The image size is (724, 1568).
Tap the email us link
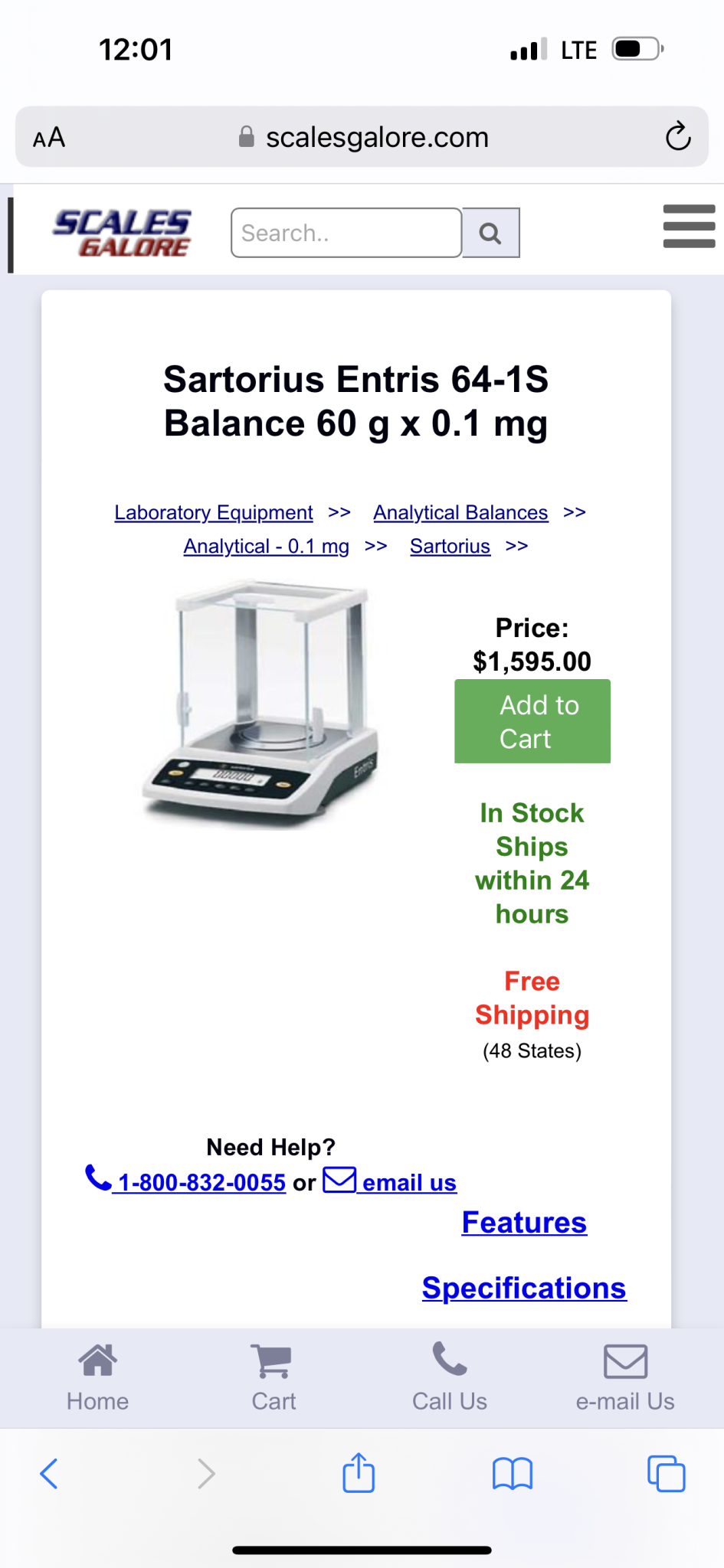[x=390, y=1181]
